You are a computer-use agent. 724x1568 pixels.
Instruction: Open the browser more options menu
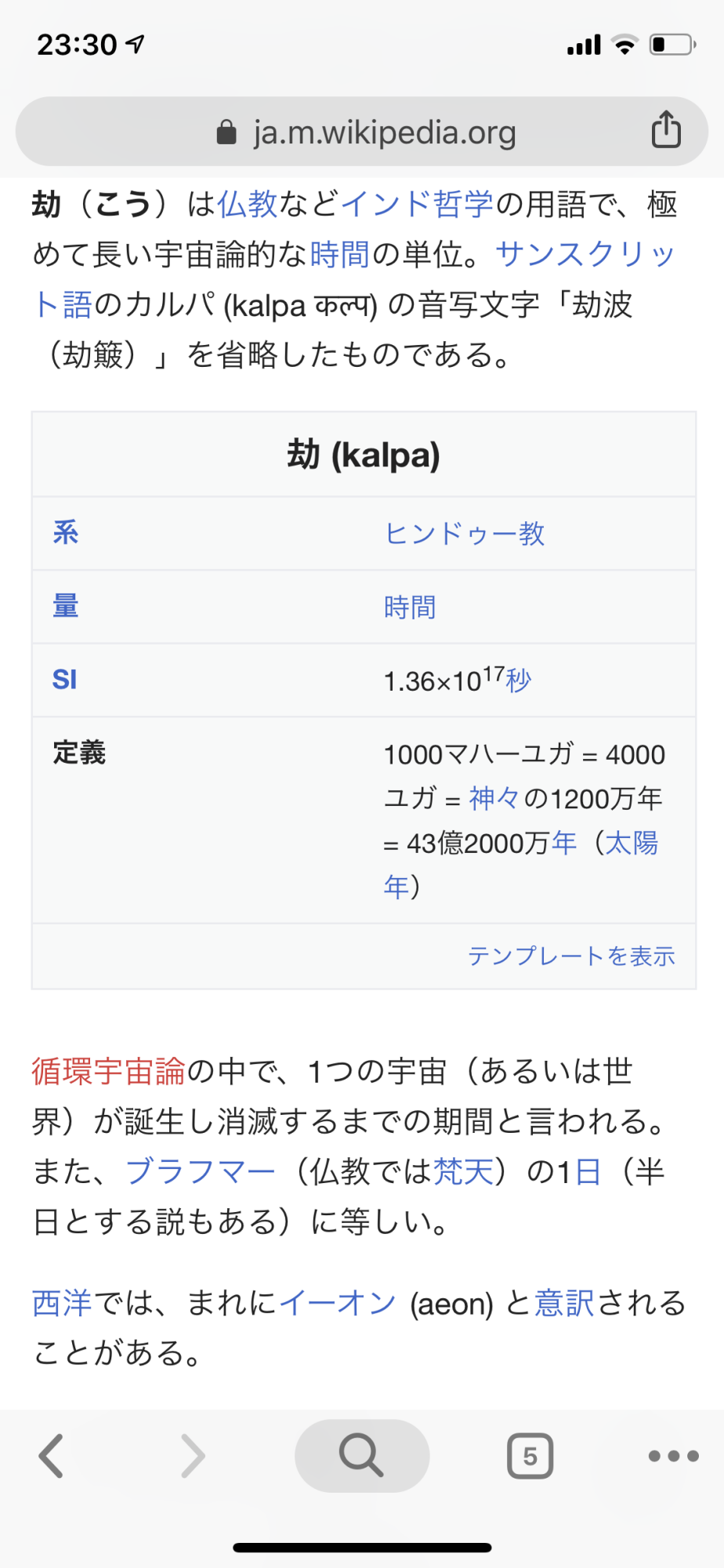tap(673, 1456)
